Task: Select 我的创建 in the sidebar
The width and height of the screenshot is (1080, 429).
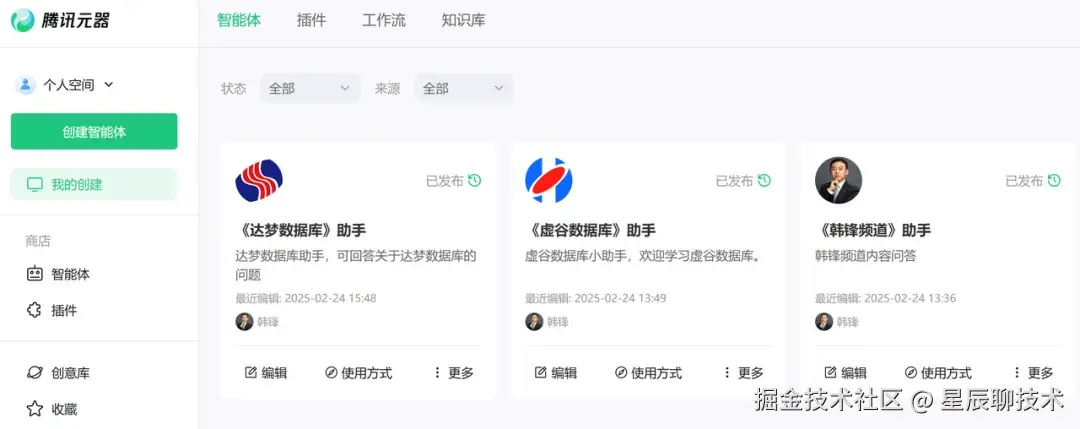Action: [93, 184]
